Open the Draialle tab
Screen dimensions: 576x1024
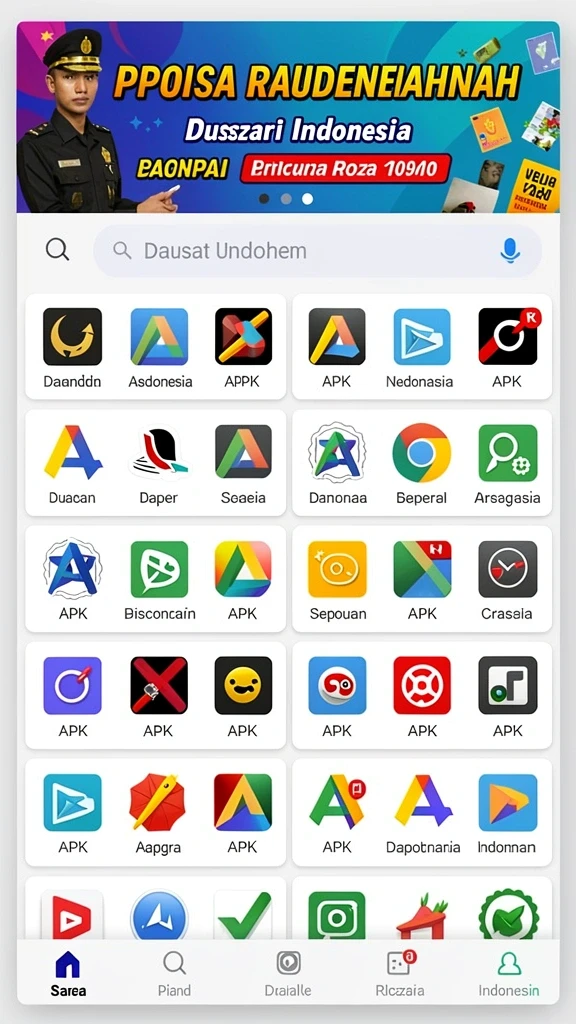point(288,973)
